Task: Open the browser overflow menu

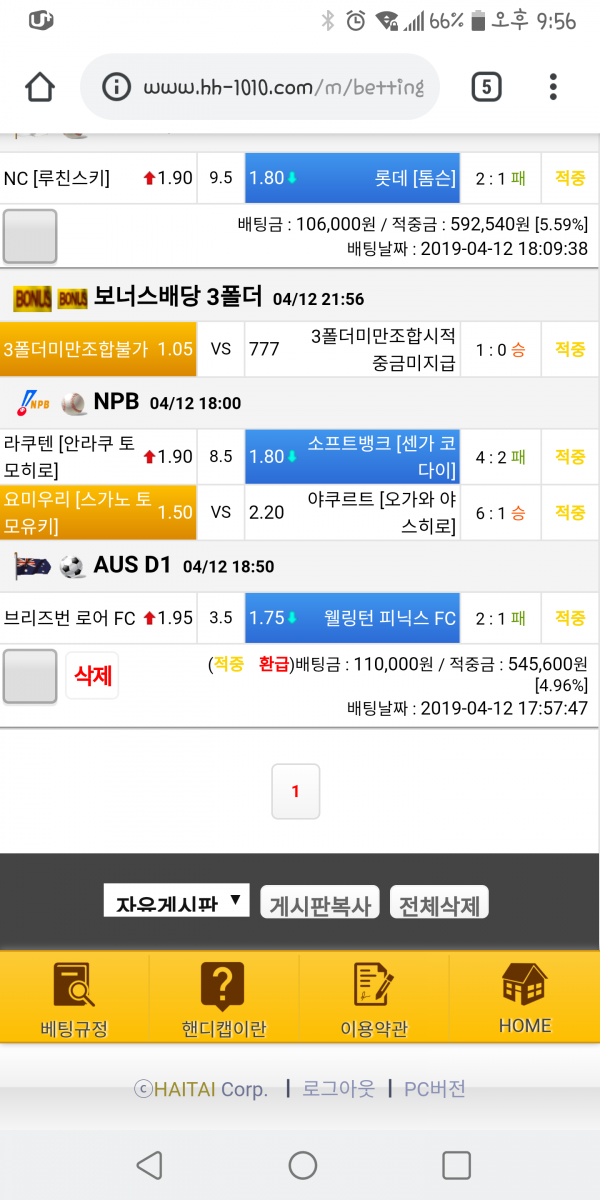Action: point(553,87)
